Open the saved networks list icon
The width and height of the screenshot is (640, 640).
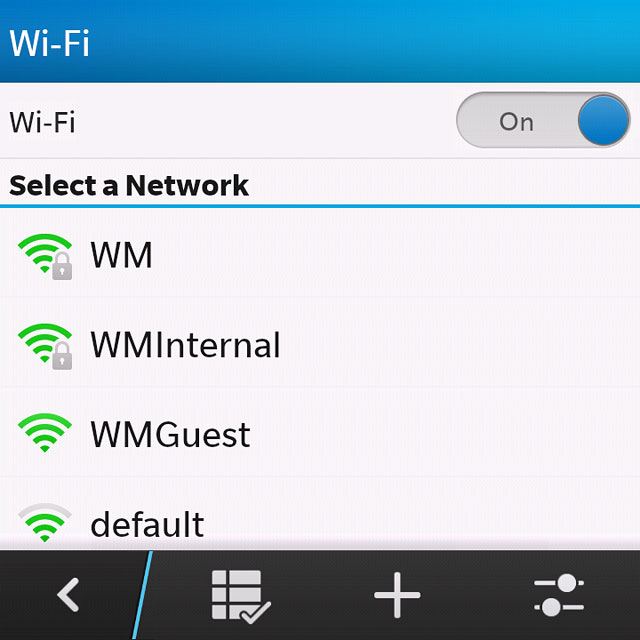point(239,596)
